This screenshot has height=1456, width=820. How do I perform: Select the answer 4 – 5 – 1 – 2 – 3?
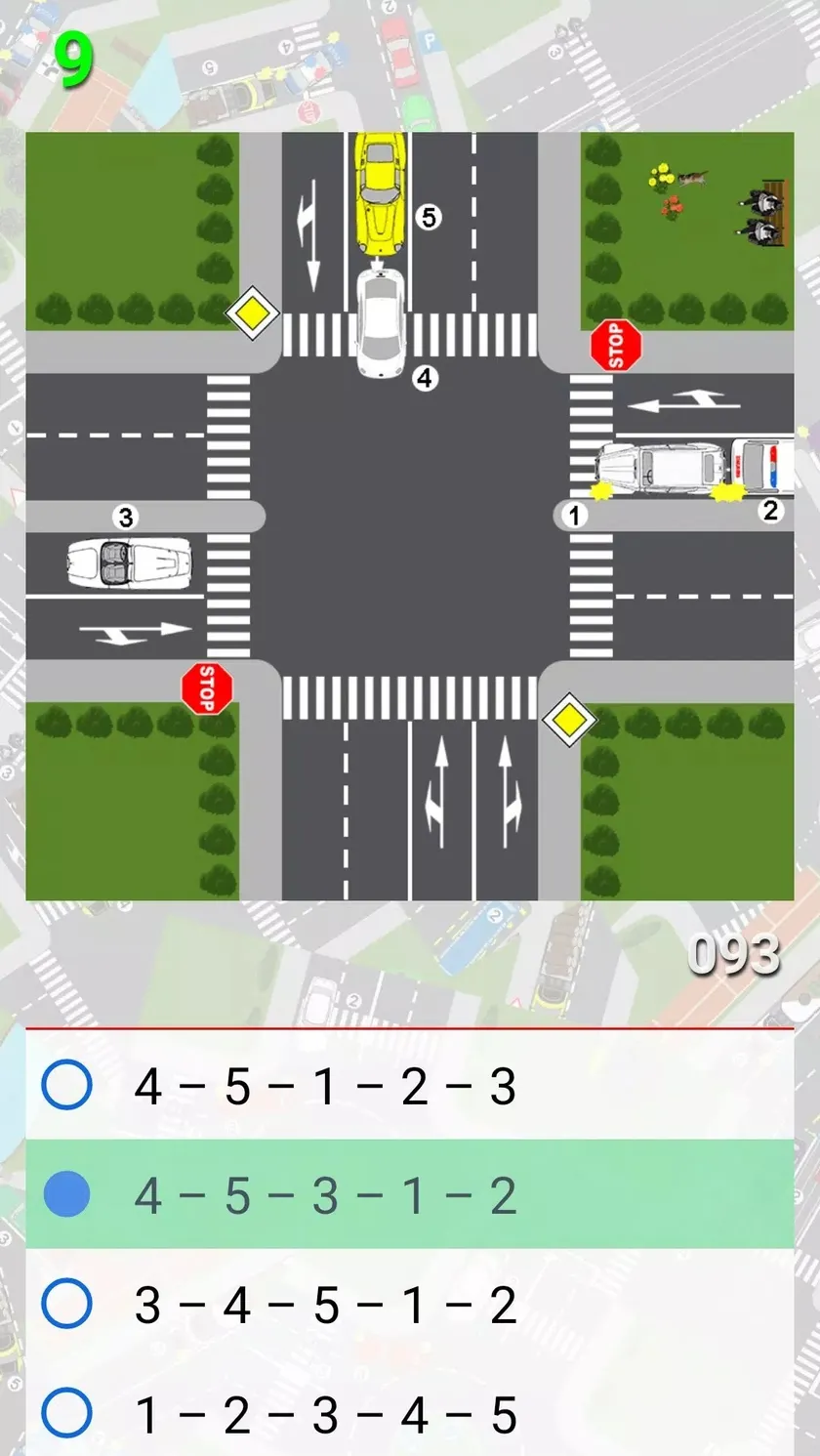[409, 1085]
